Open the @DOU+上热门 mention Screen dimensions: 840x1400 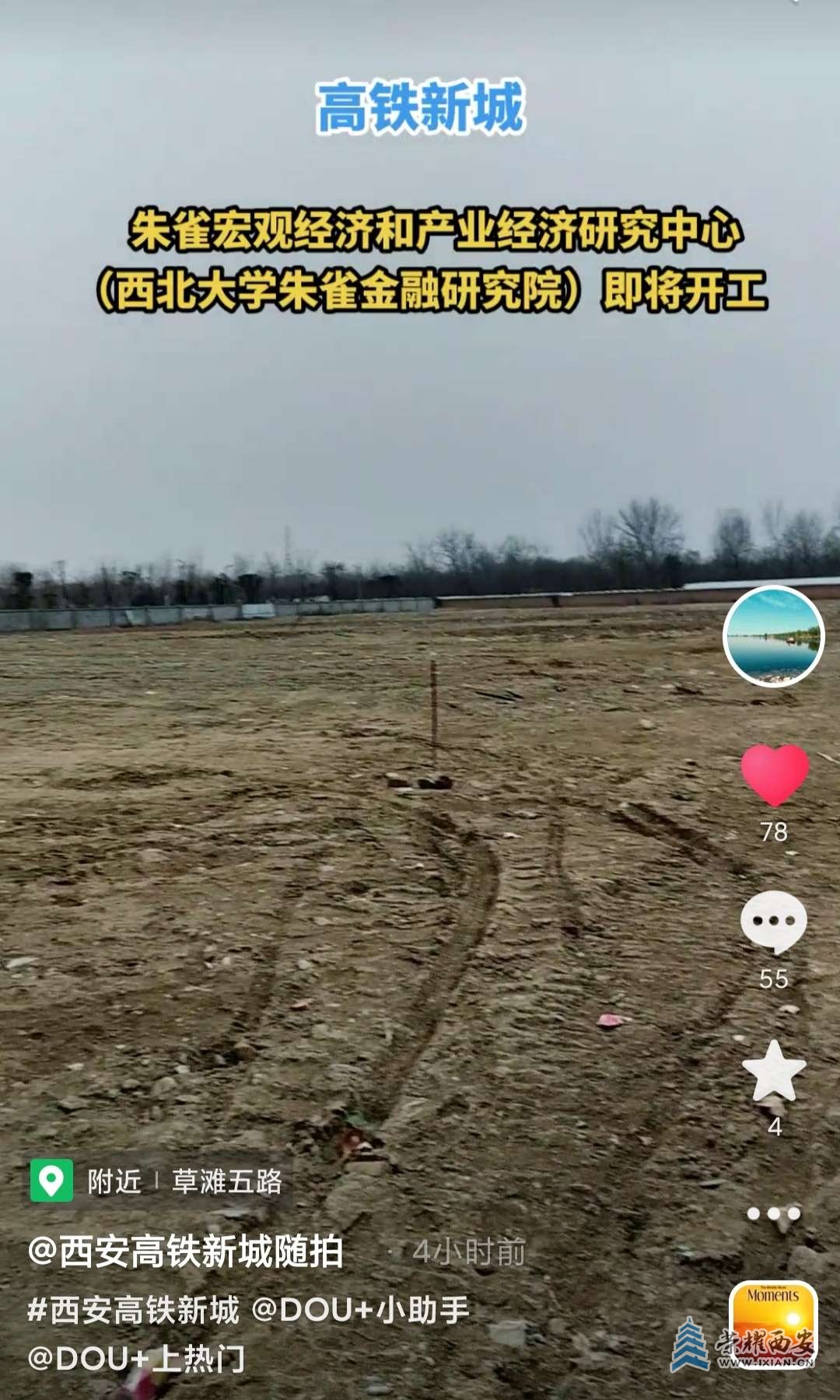click(x=137, y=1359)
